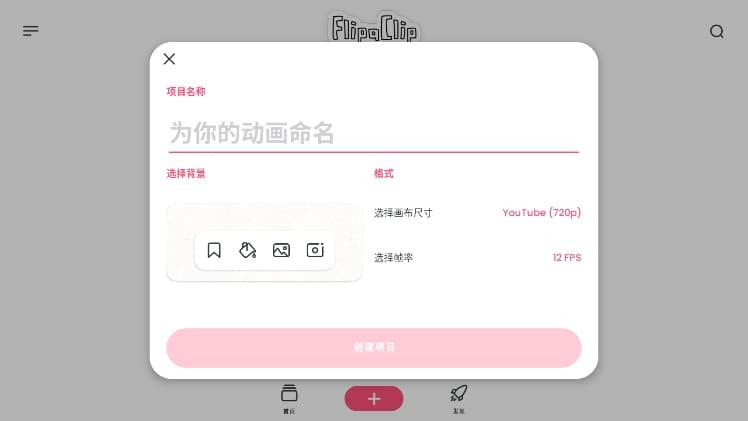The image size is (748, 421).
Task: Select the paint bucket color background
Action: tap(248, 250)
